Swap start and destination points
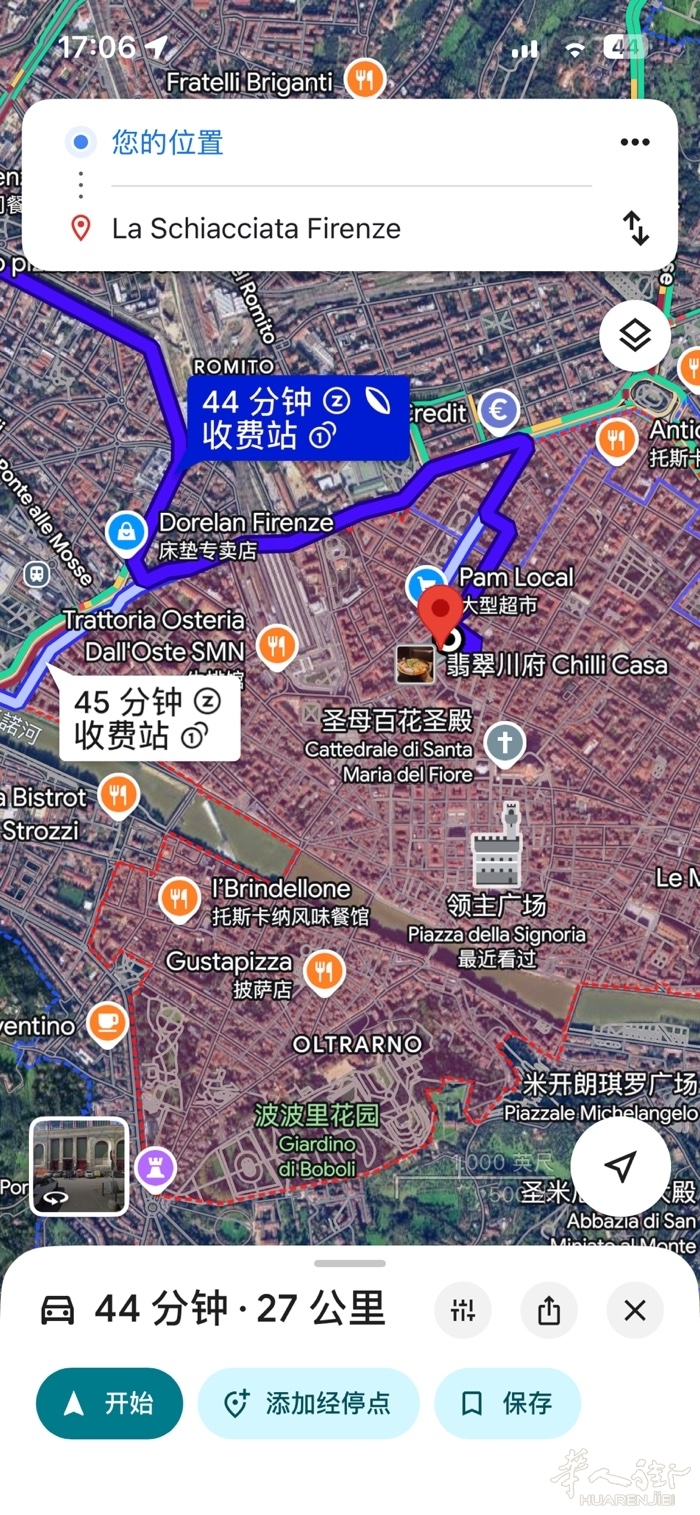Image resolution: width=700 pixels, height=1515 pixels. [636, 228]
